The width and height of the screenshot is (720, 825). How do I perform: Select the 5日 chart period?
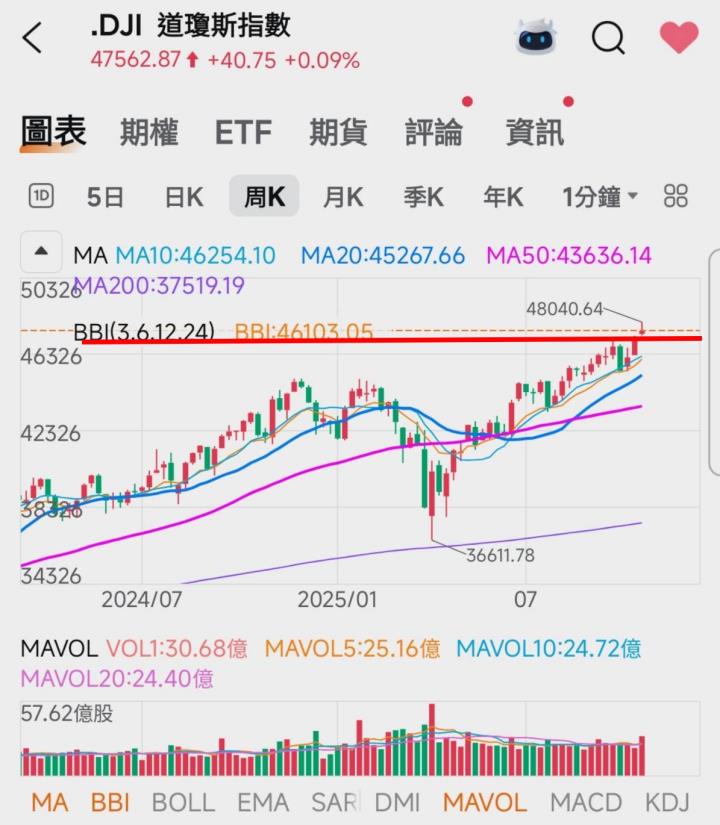pyautogui.click(x=105, y=197)
